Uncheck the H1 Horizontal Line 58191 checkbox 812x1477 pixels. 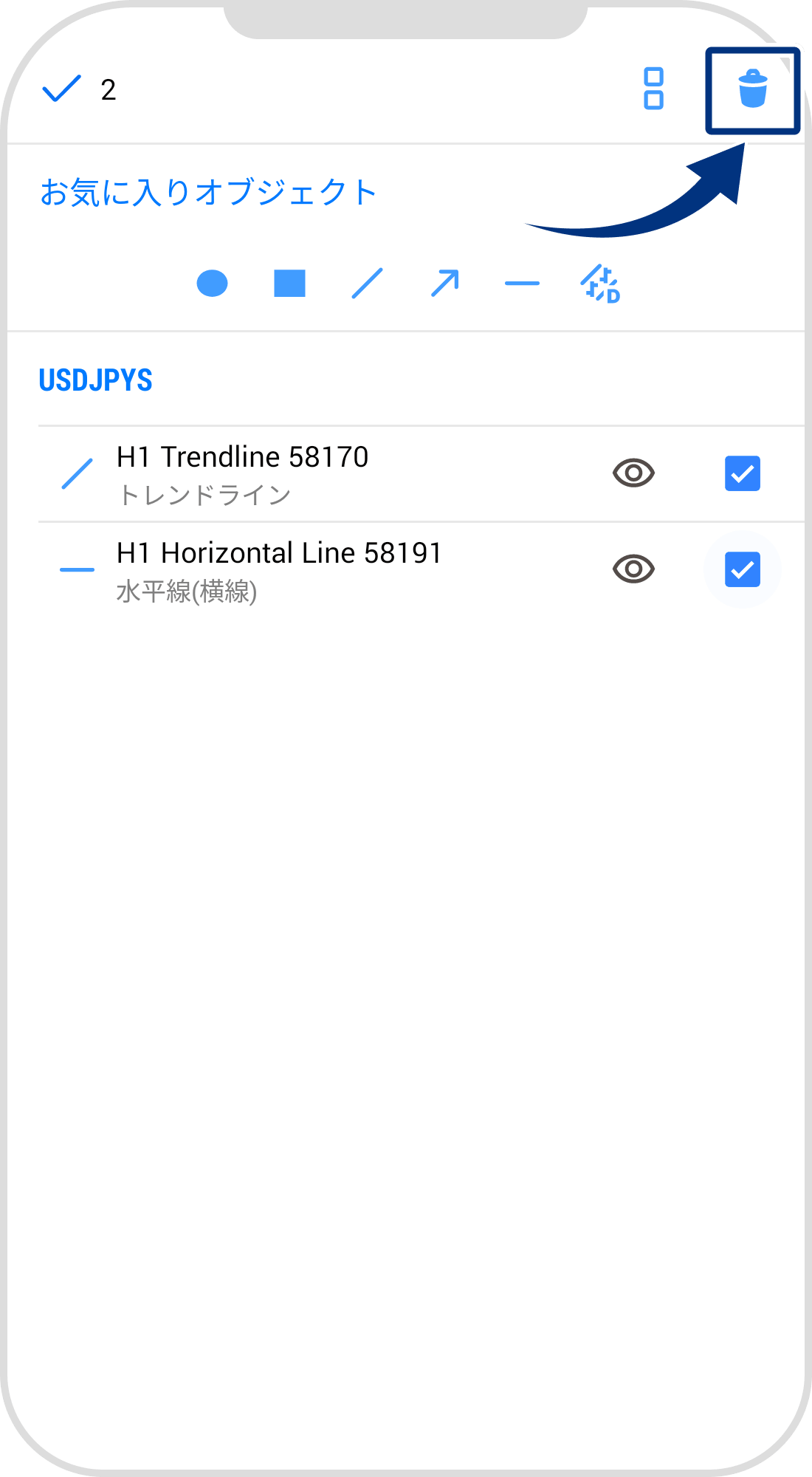pos(742,569)
